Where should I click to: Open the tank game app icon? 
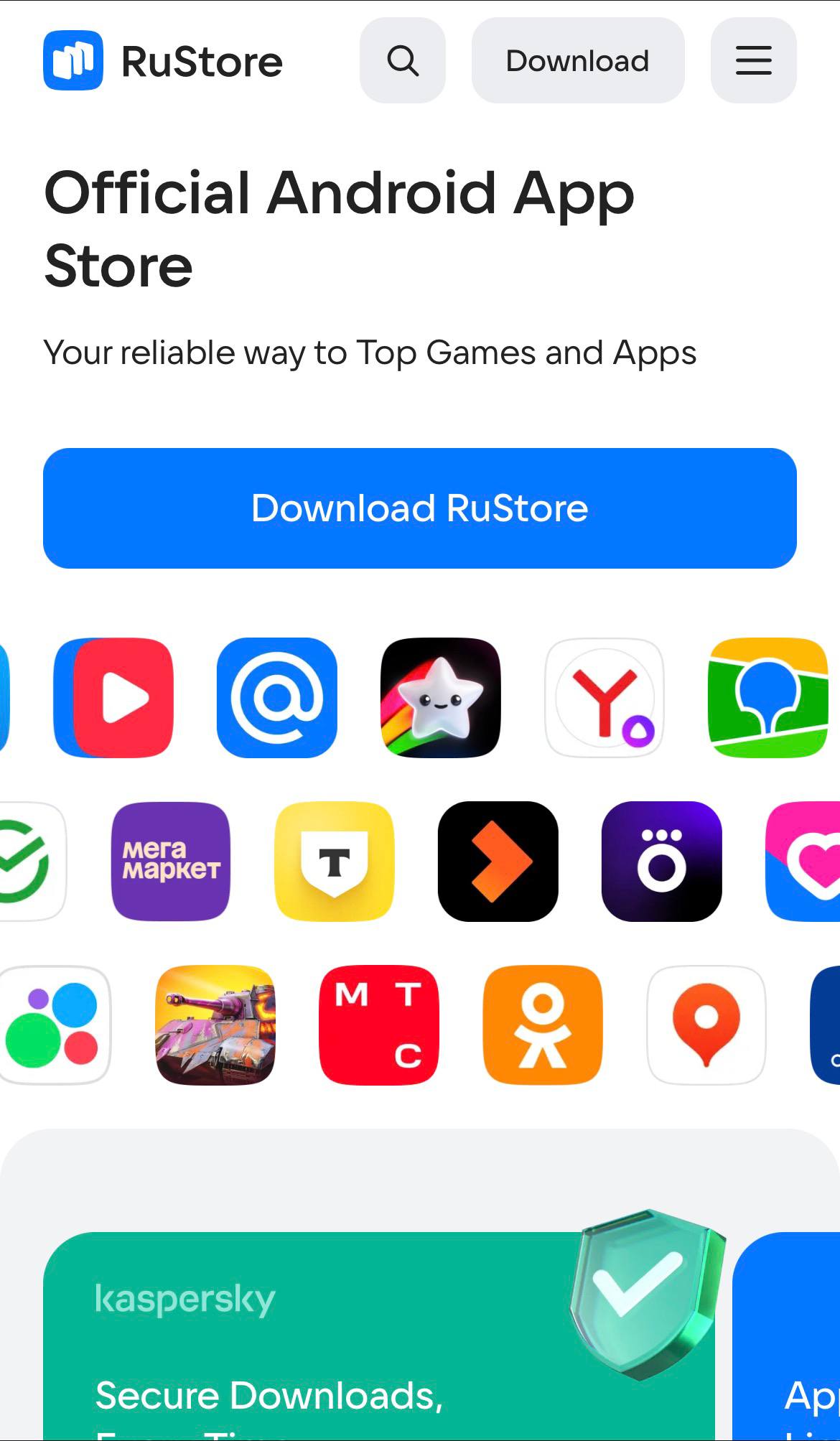coord(215,1025)
